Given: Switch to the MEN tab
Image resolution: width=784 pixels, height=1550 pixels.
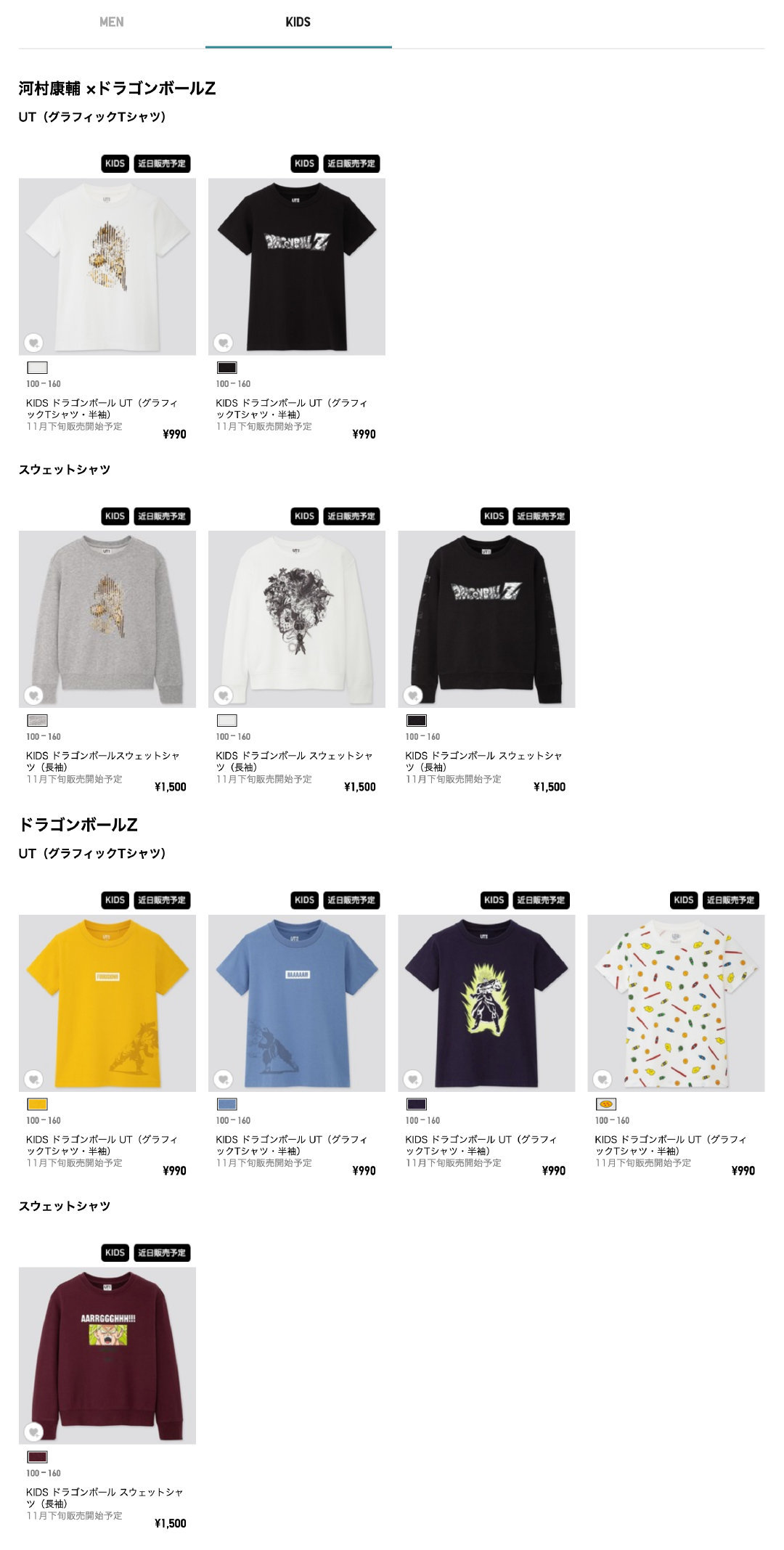Looking at the screenshot, I should (112, 23).
